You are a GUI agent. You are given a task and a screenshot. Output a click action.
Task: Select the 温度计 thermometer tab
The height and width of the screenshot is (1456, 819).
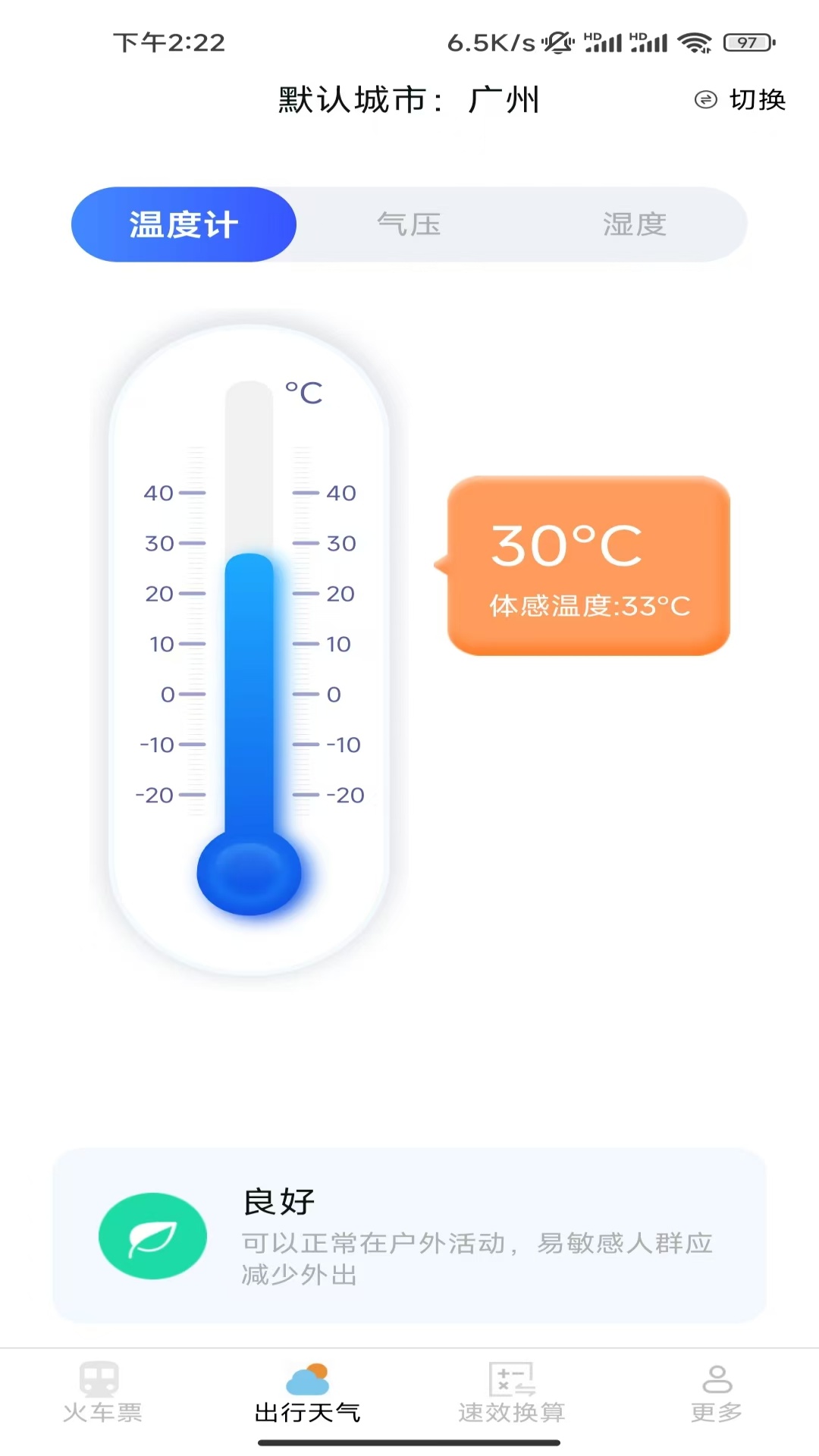click(x=184, y=224)
